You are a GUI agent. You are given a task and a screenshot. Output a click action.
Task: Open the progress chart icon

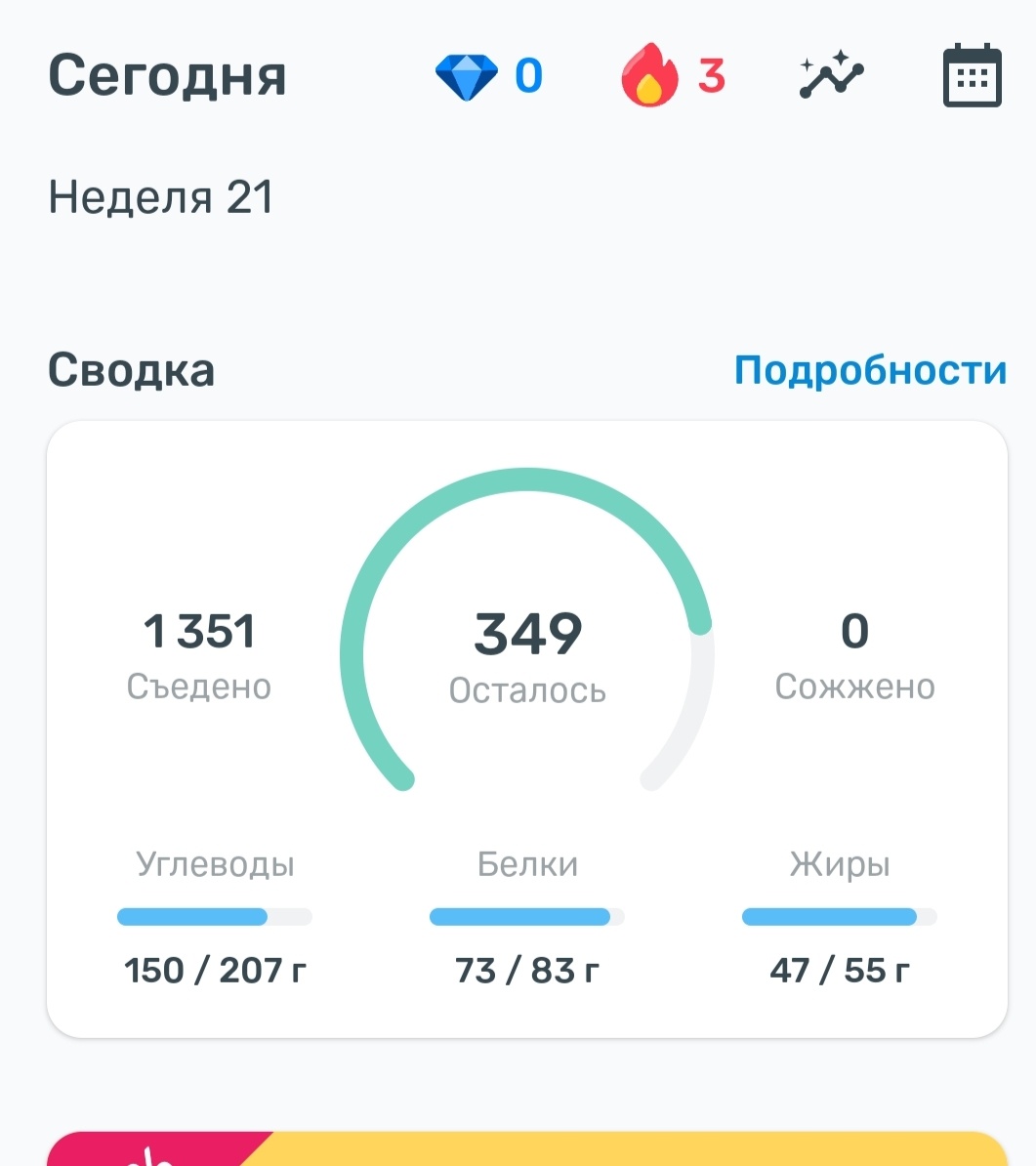pos(831,76)
